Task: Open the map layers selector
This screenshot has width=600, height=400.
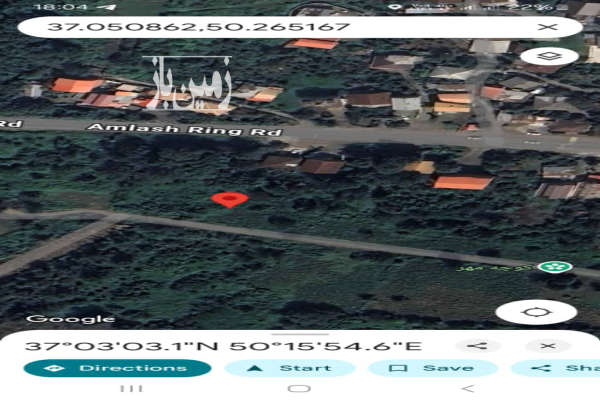Action: click(x=549, y=56)
